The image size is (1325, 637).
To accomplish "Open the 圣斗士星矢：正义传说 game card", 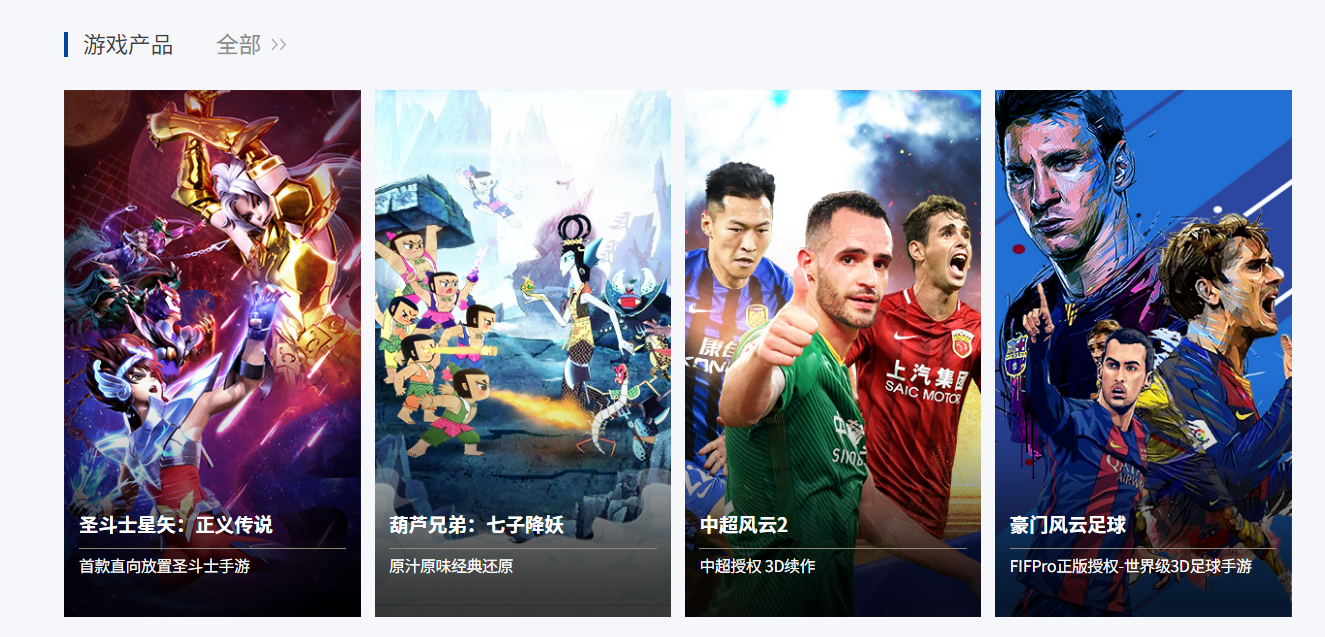I will (212, 353).
